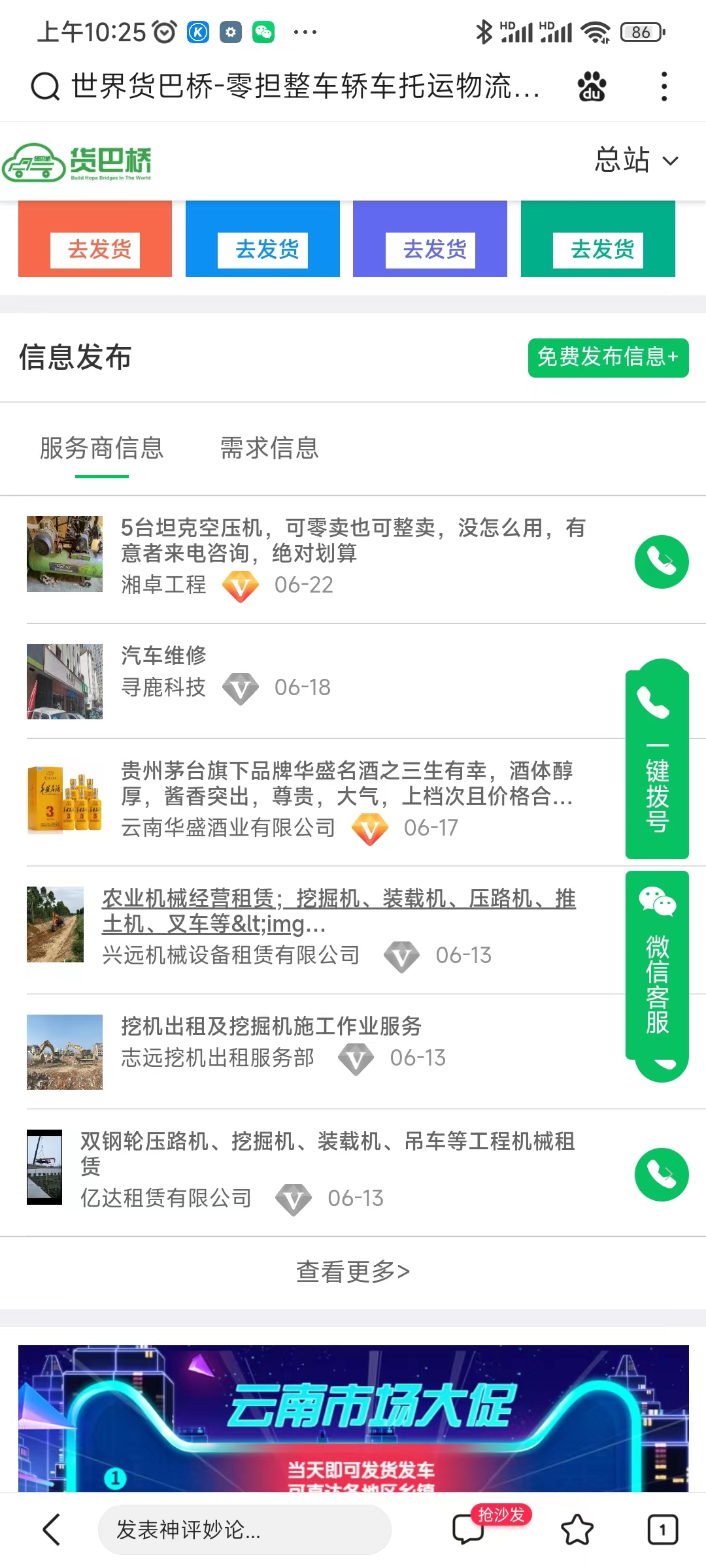
Task: Call 湘卓工程 via phone icon
Action: pyautogui.click(x=661, y=562)
